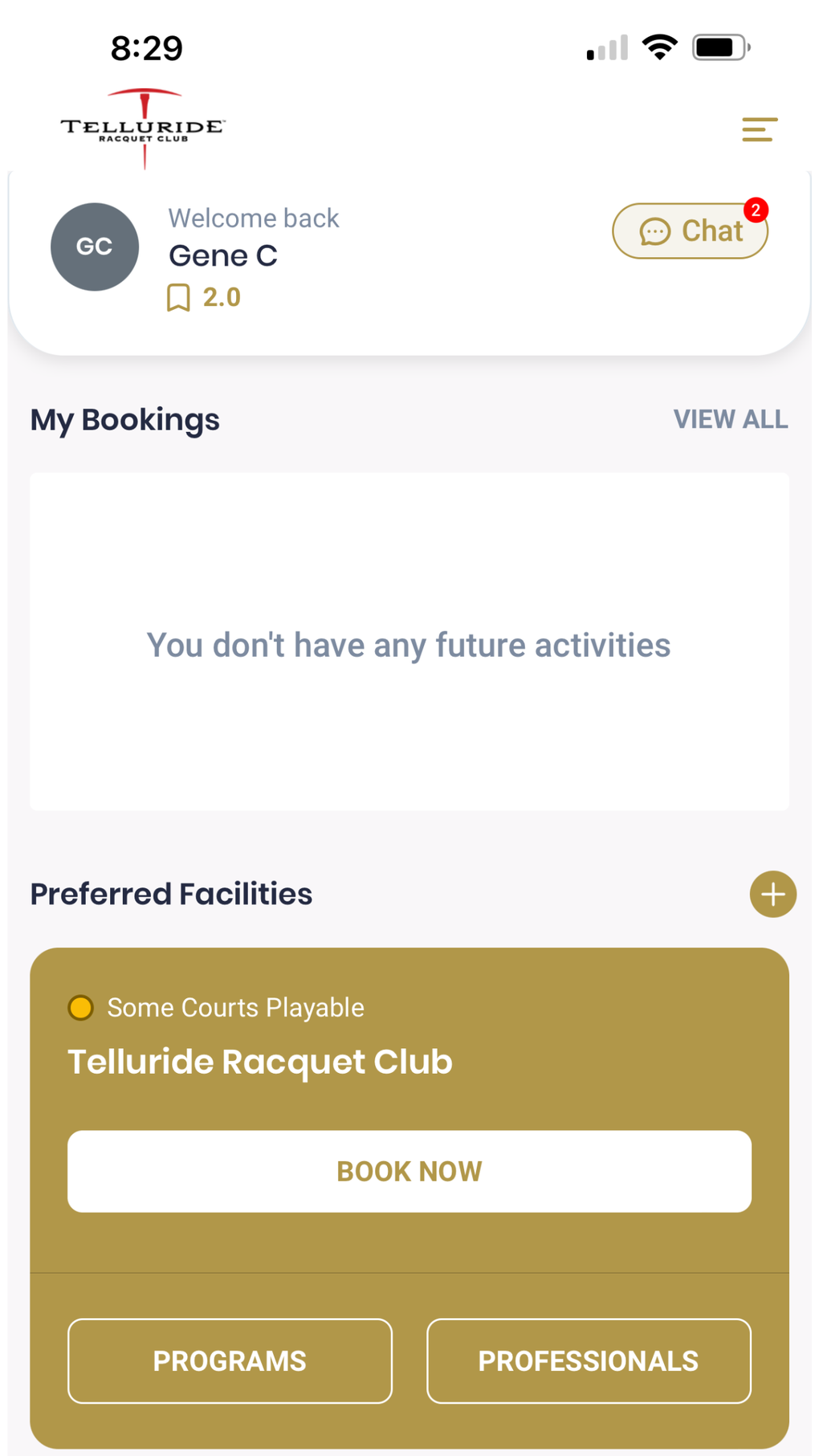Add a preferred facility
This screenshot has width=819, height=1456.
(772, 894)
